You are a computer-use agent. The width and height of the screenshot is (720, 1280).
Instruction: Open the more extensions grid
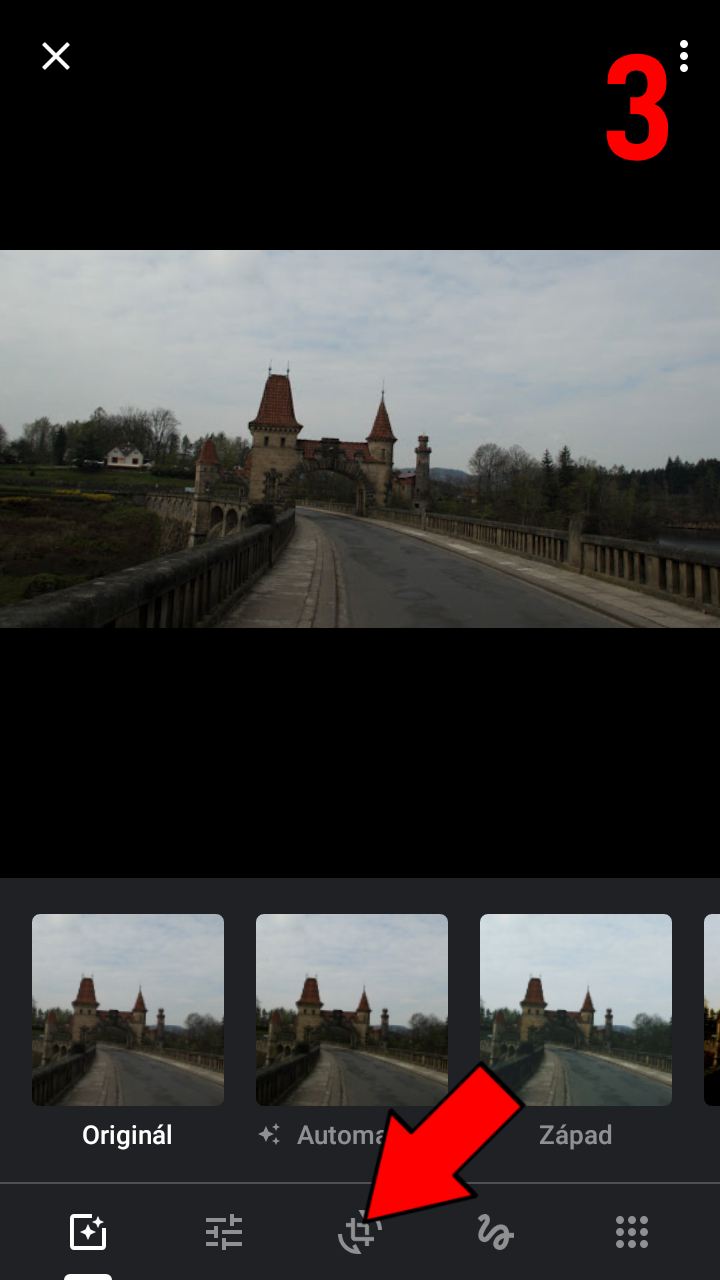[x=632, y=1232]
